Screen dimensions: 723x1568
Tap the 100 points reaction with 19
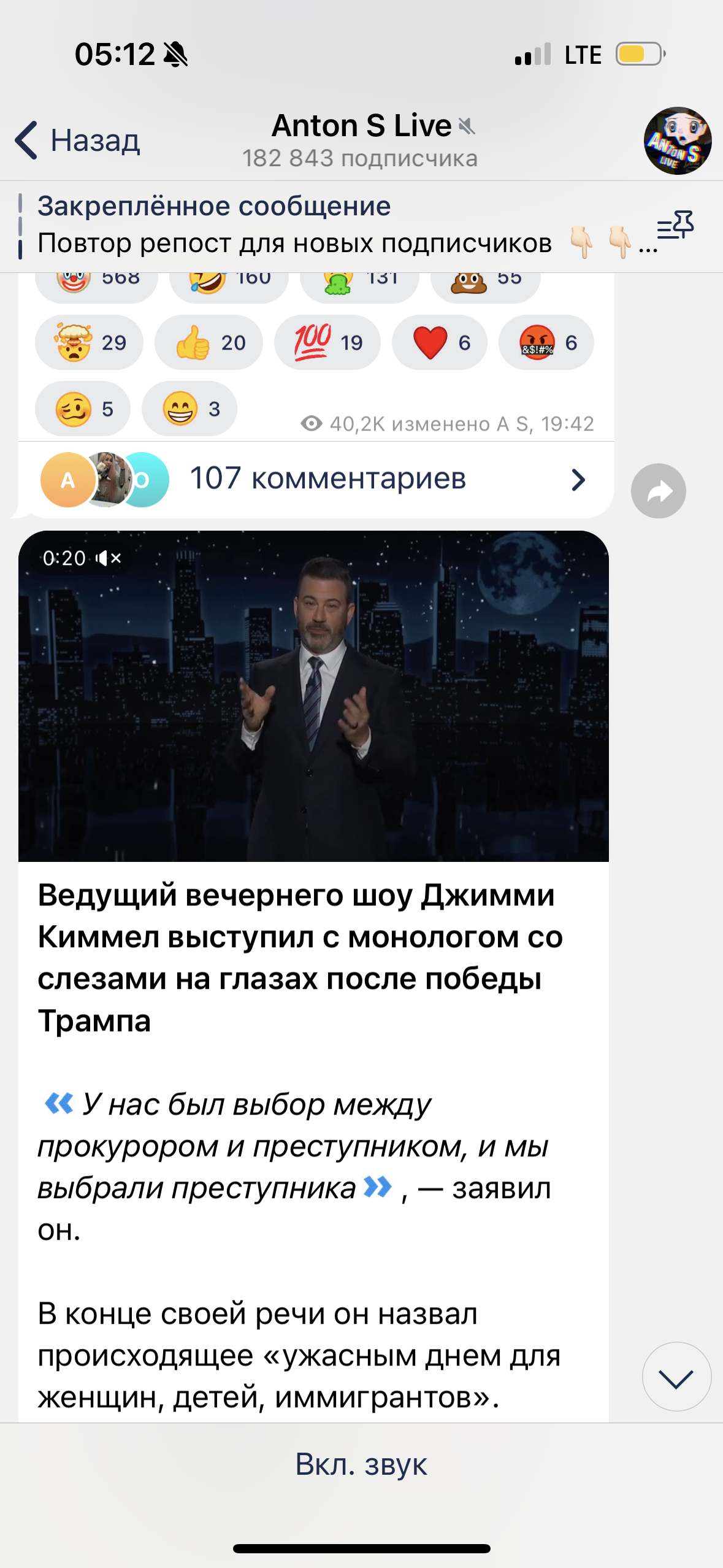pos(327,342)
